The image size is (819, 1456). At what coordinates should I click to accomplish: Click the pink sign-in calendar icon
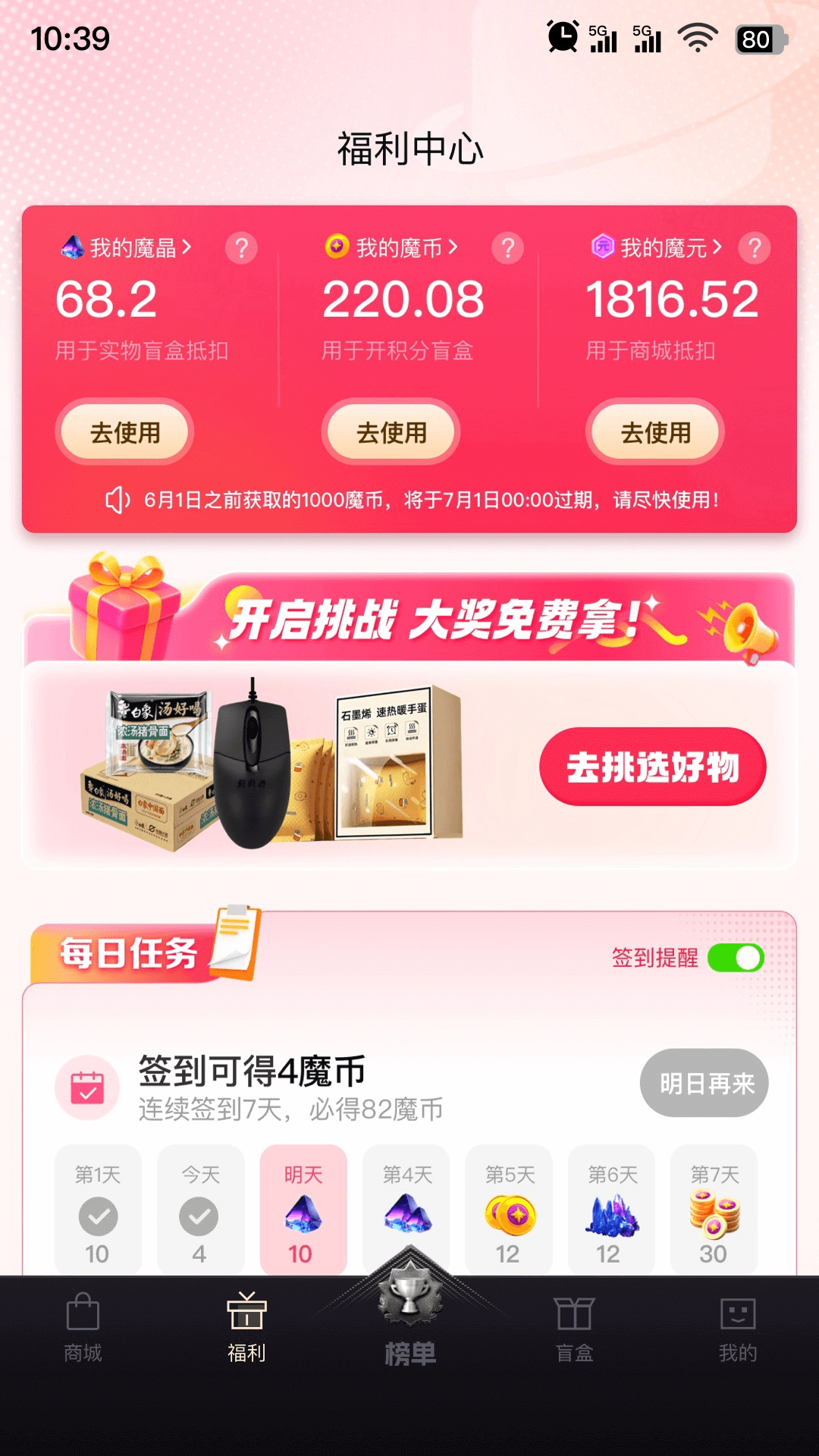coord(89,1086)
